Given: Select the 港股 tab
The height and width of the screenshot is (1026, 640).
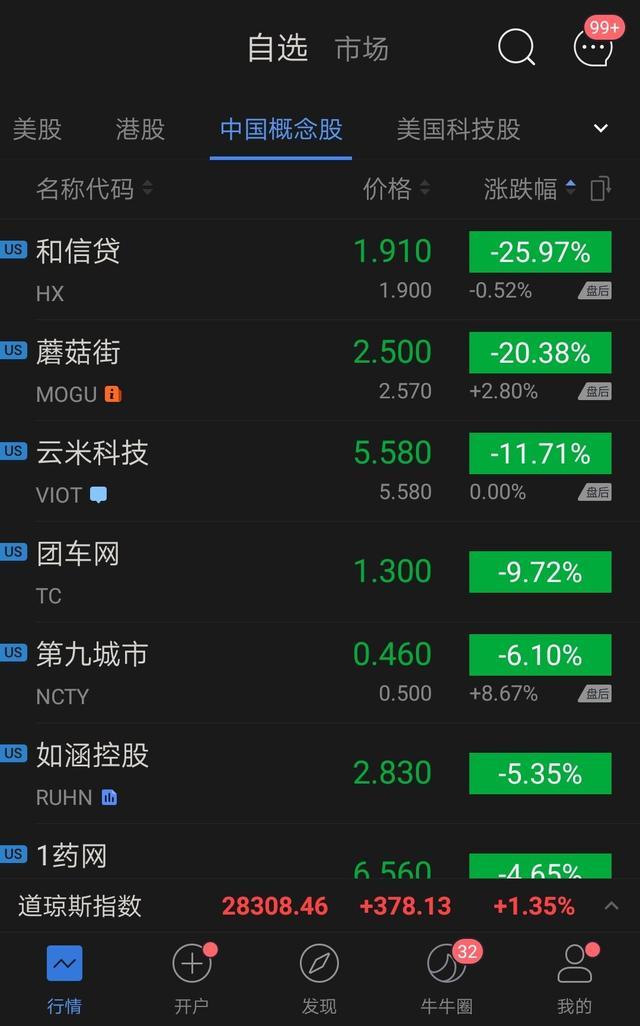Looking at the screenshot, I should pos(140,130).
